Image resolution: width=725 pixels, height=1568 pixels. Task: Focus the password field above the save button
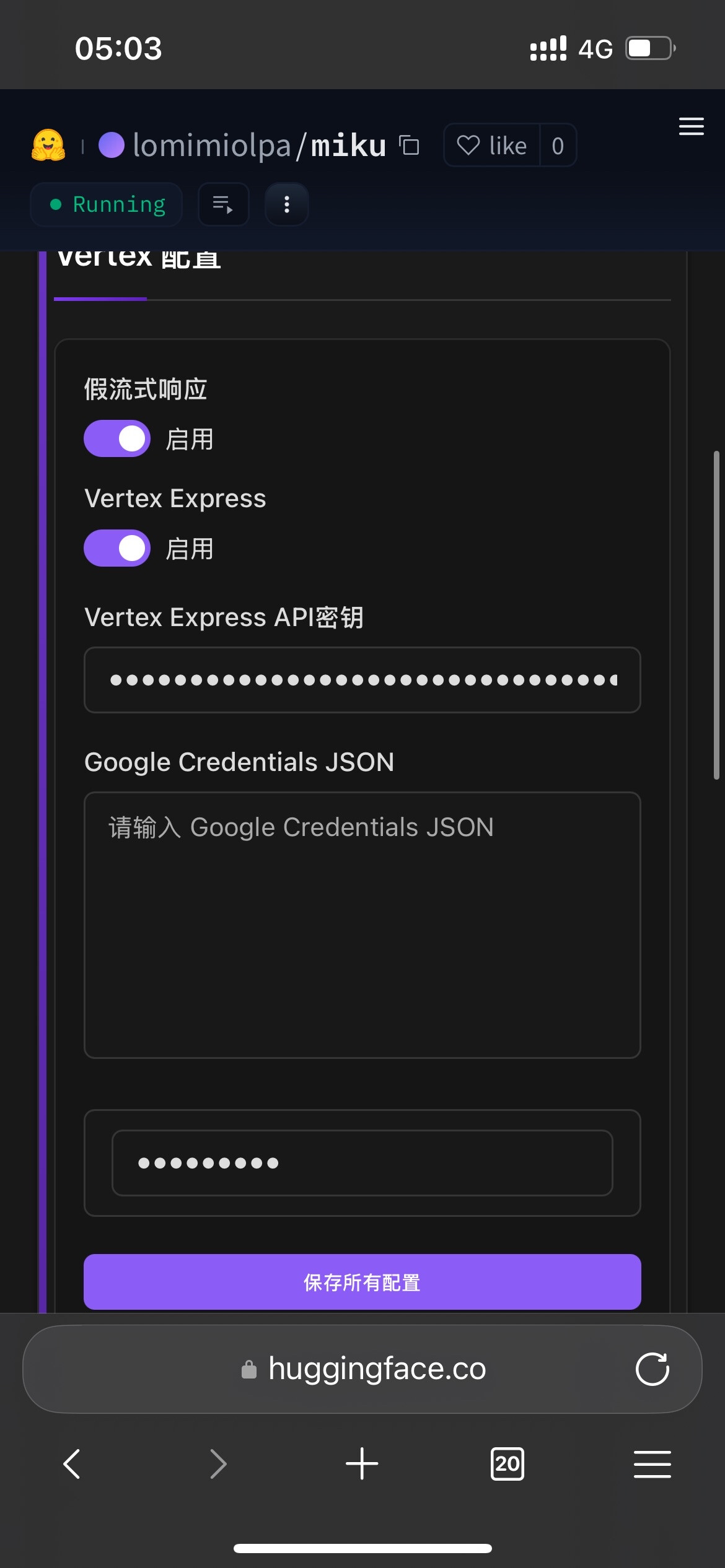coord(362,1163)
